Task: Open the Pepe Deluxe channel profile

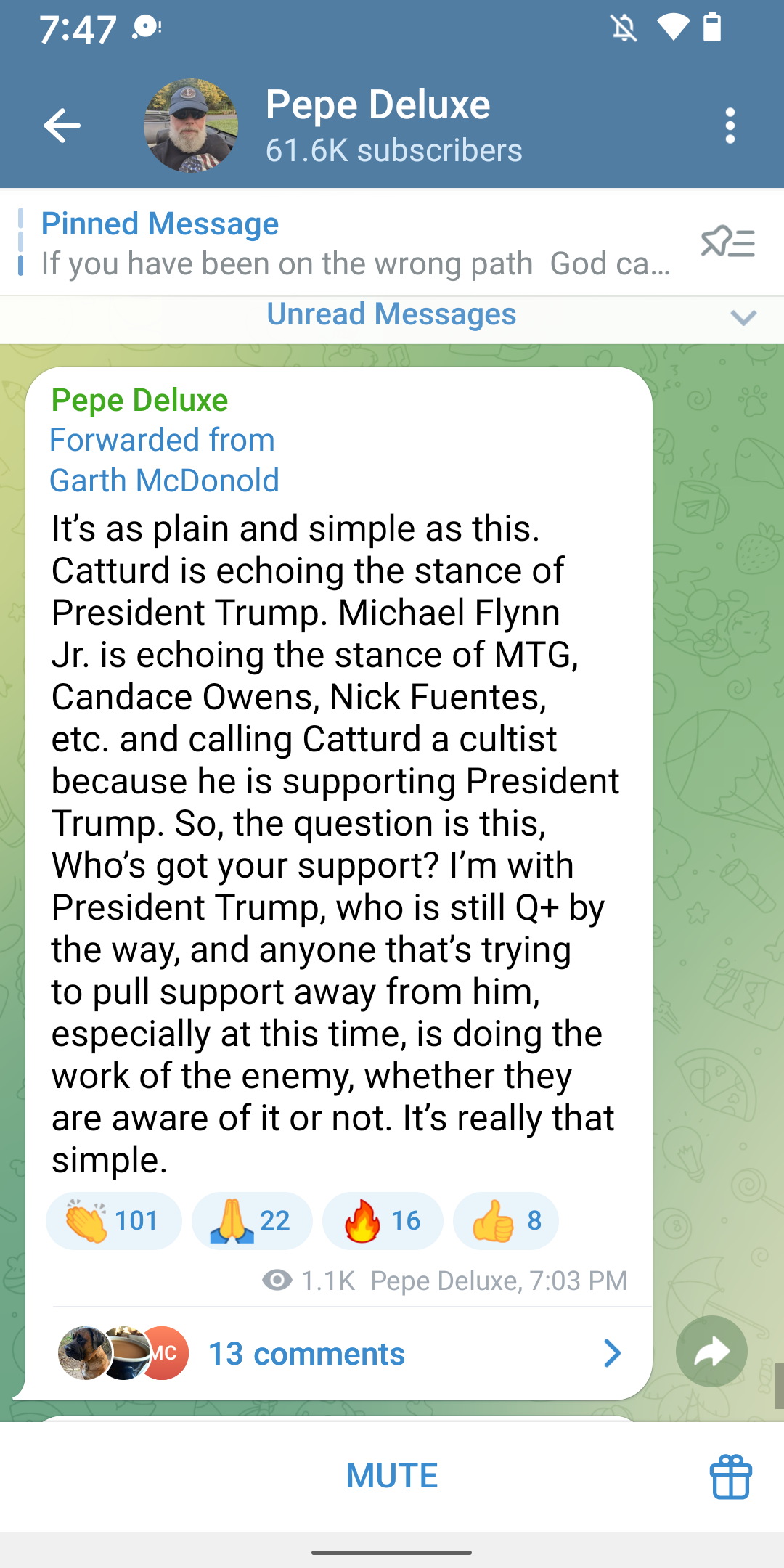Action: point(377,125)
